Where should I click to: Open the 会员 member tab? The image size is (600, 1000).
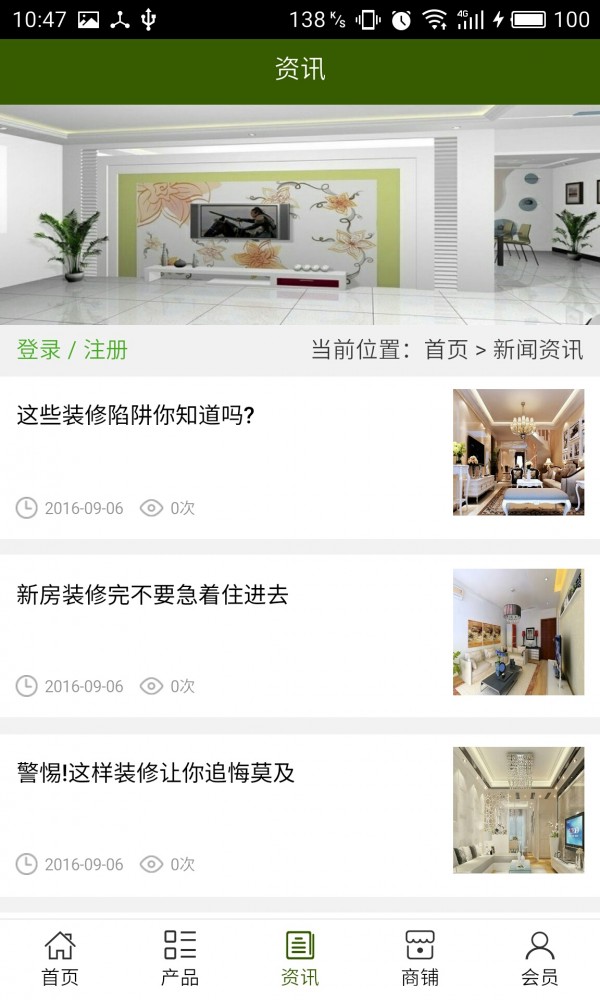pyautogui.click(x=540, y=958)
